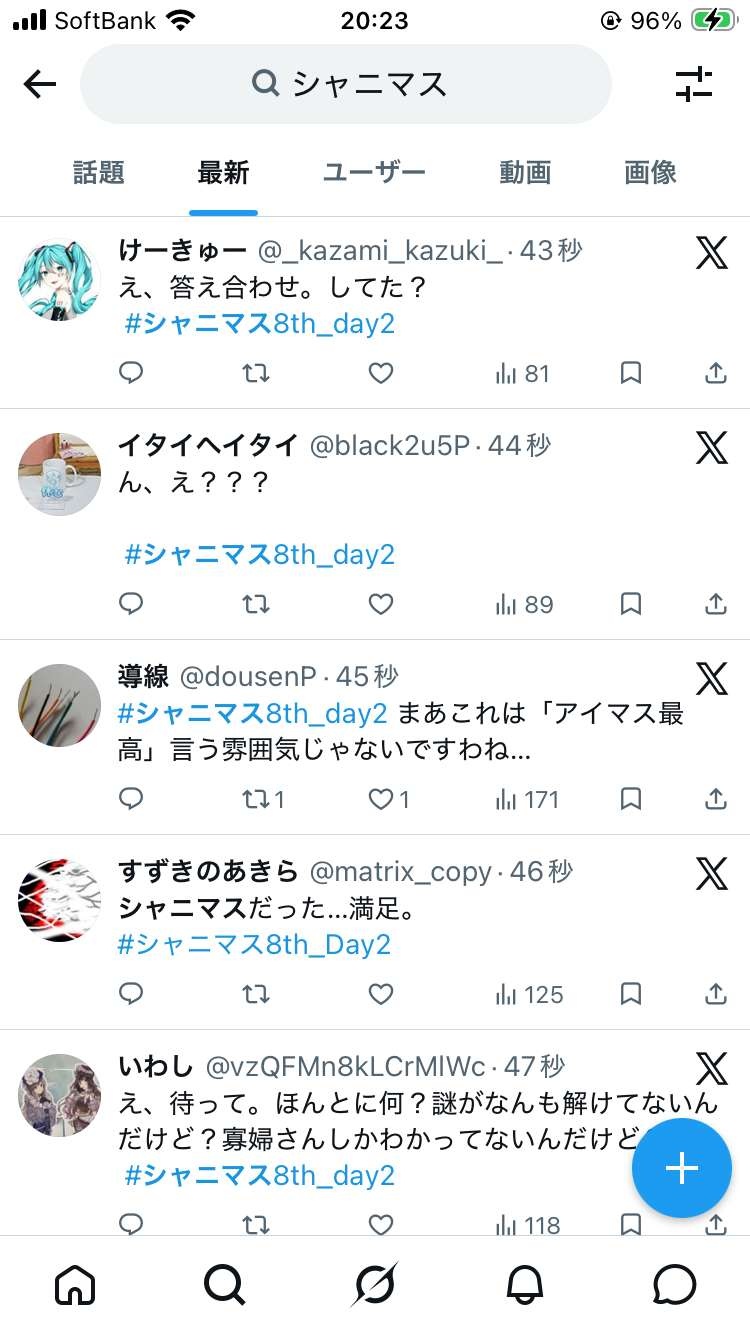The width and height of the screenshot is (750, 1334).
Task: Switch to the ユーザー tab
Action: pos(374,173)
